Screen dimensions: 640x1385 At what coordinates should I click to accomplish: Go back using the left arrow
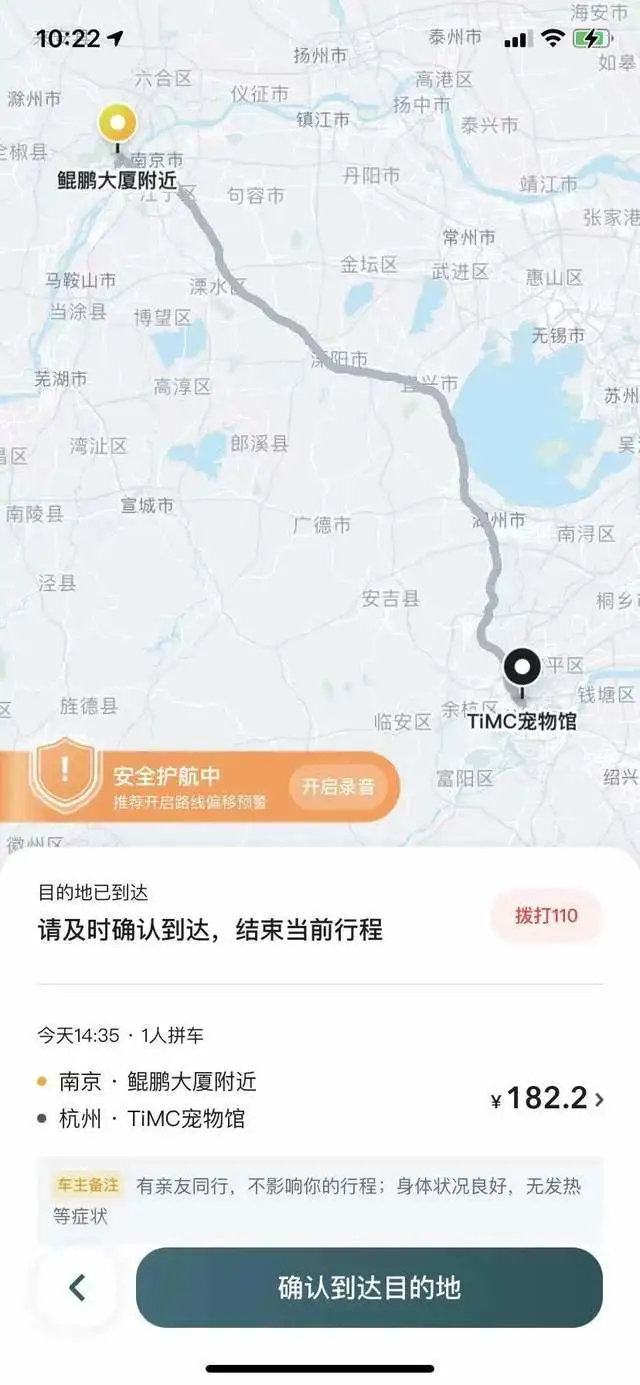78,1287
